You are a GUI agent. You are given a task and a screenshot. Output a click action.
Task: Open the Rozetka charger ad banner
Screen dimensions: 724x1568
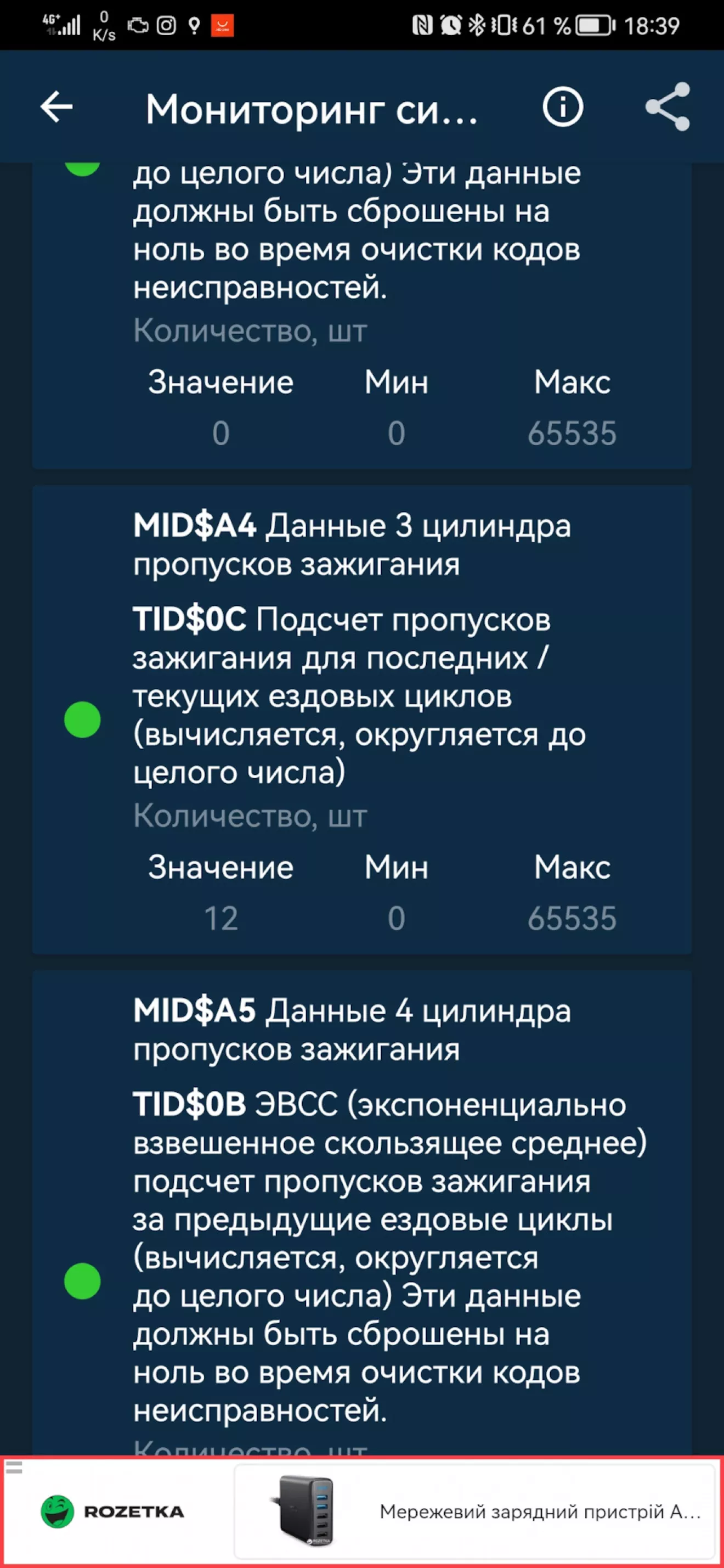click(x=474, y=1511)
